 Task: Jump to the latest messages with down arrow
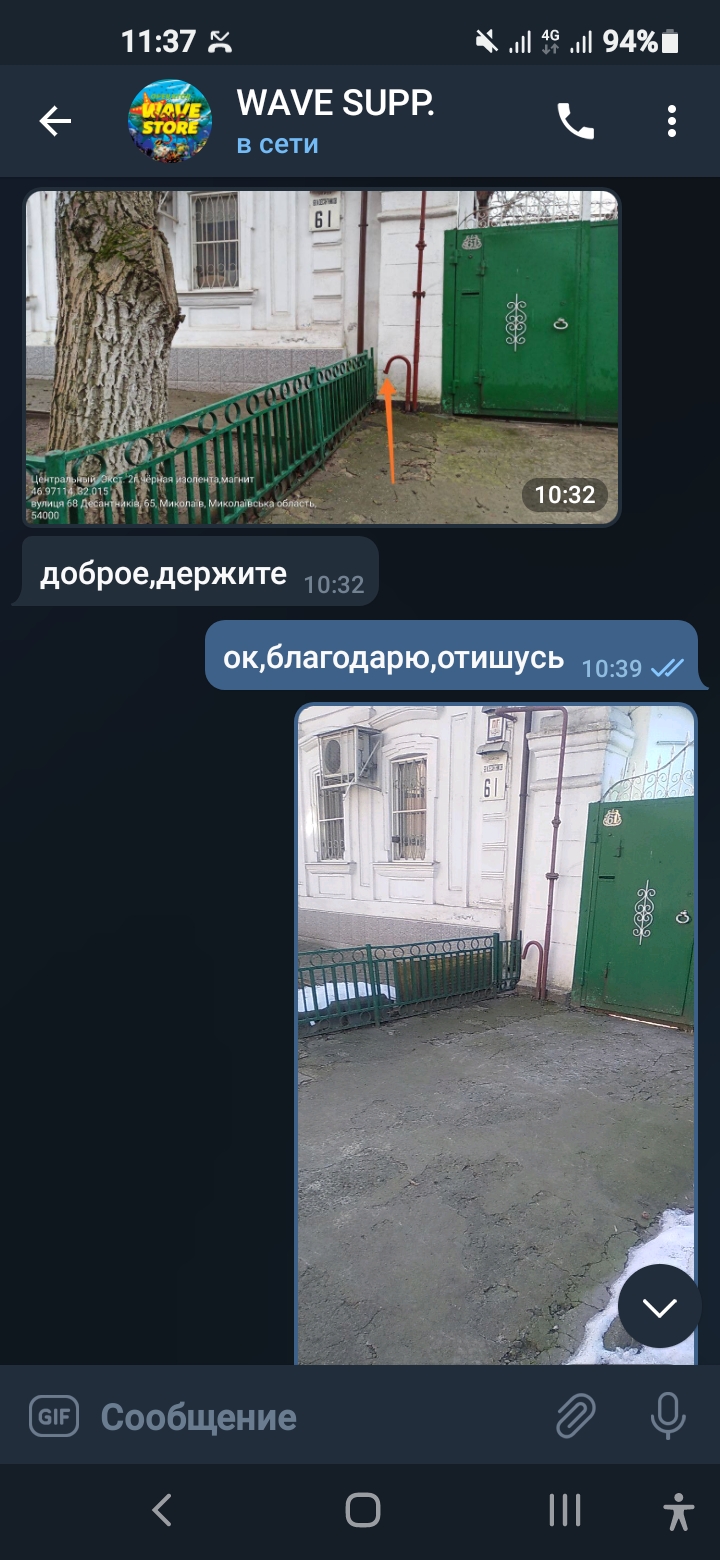click(660, 1306)
